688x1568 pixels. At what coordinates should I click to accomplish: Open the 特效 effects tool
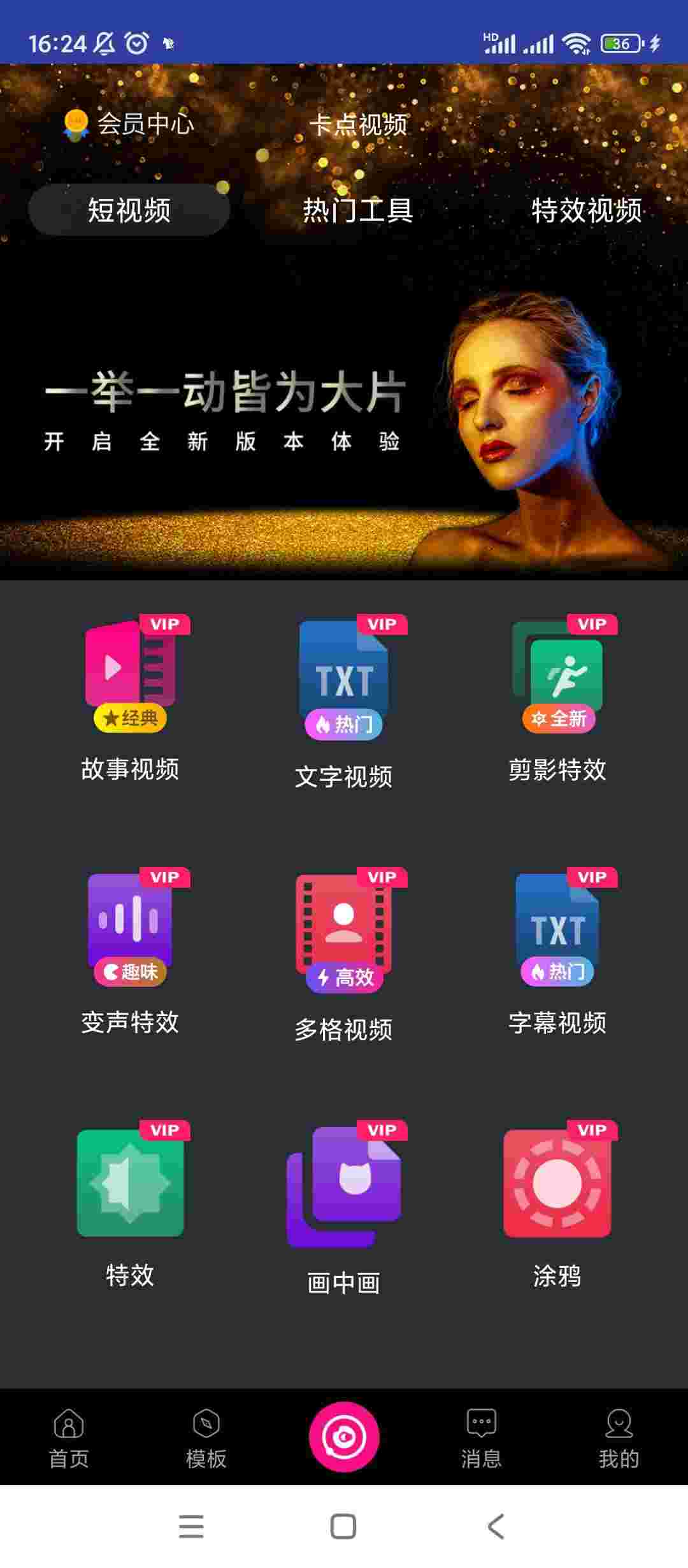click(131, 1201)
